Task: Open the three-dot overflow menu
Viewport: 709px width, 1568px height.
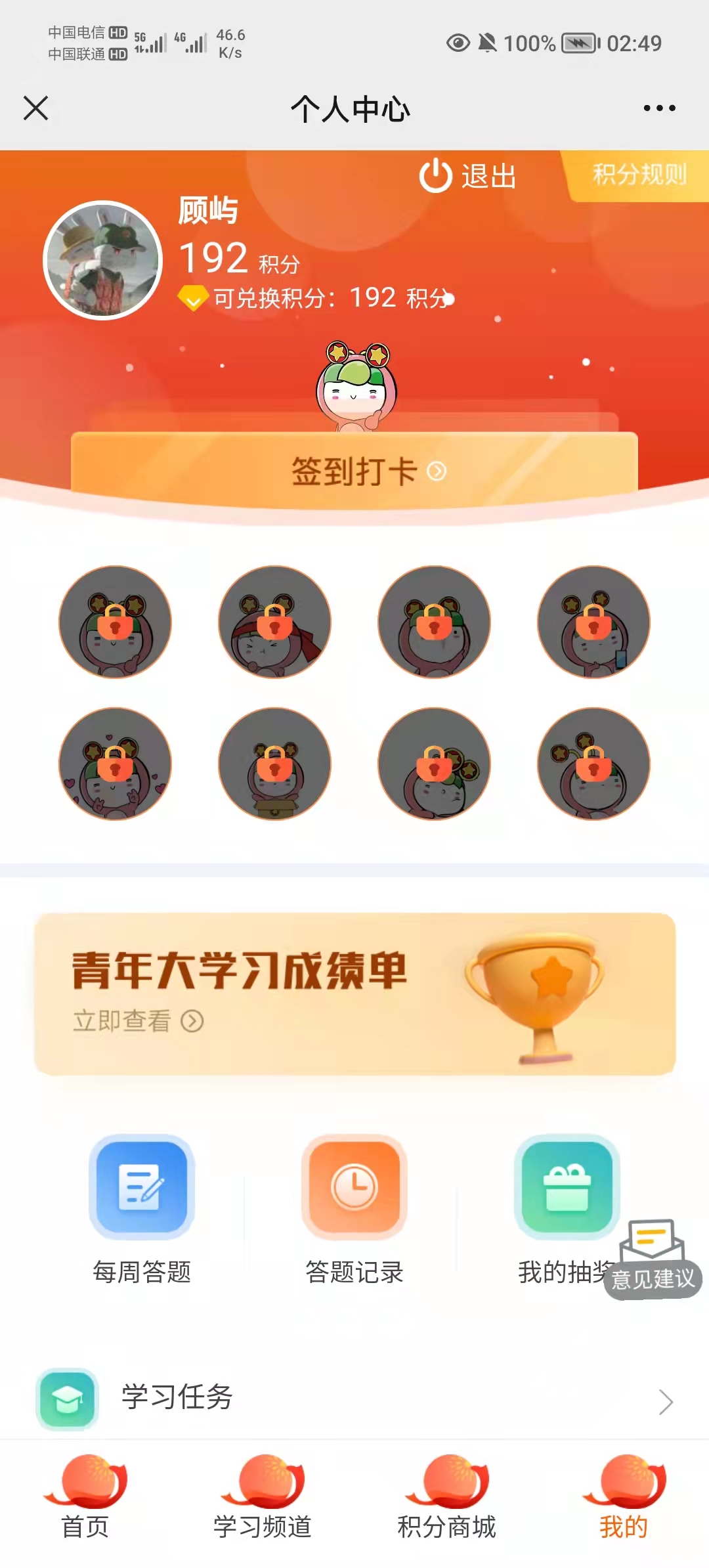Action: (x=659, y=108)
